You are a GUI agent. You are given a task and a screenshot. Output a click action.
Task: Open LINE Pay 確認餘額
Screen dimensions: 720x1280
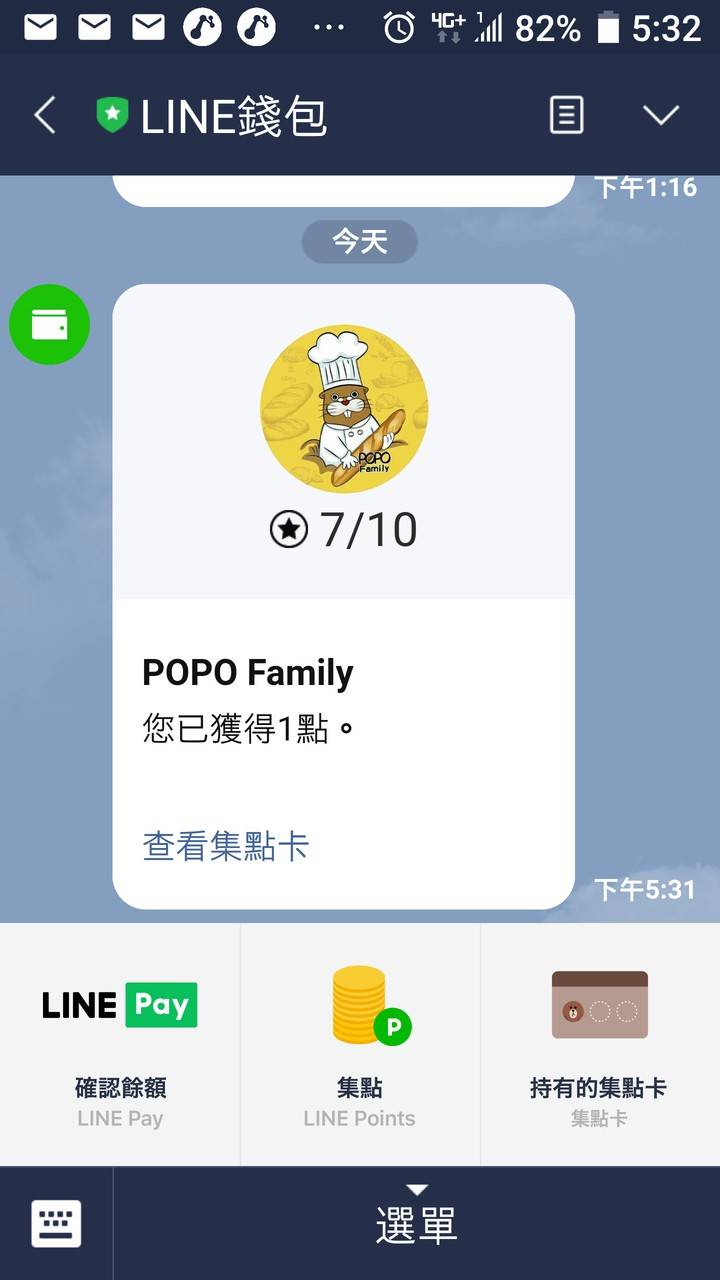(x=120, y=1044)
